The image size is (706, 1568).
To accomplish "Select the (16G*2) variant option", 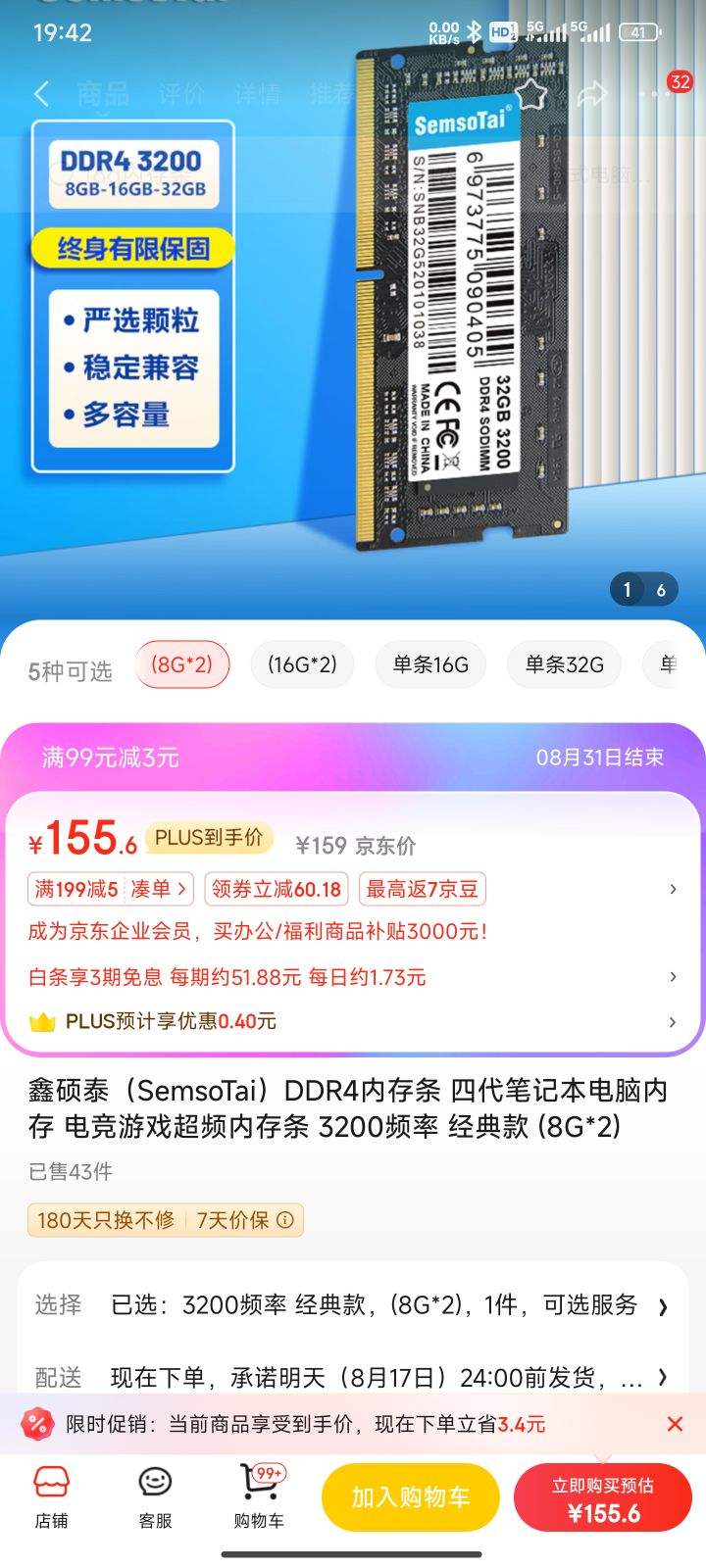I will tap(302, 664).
